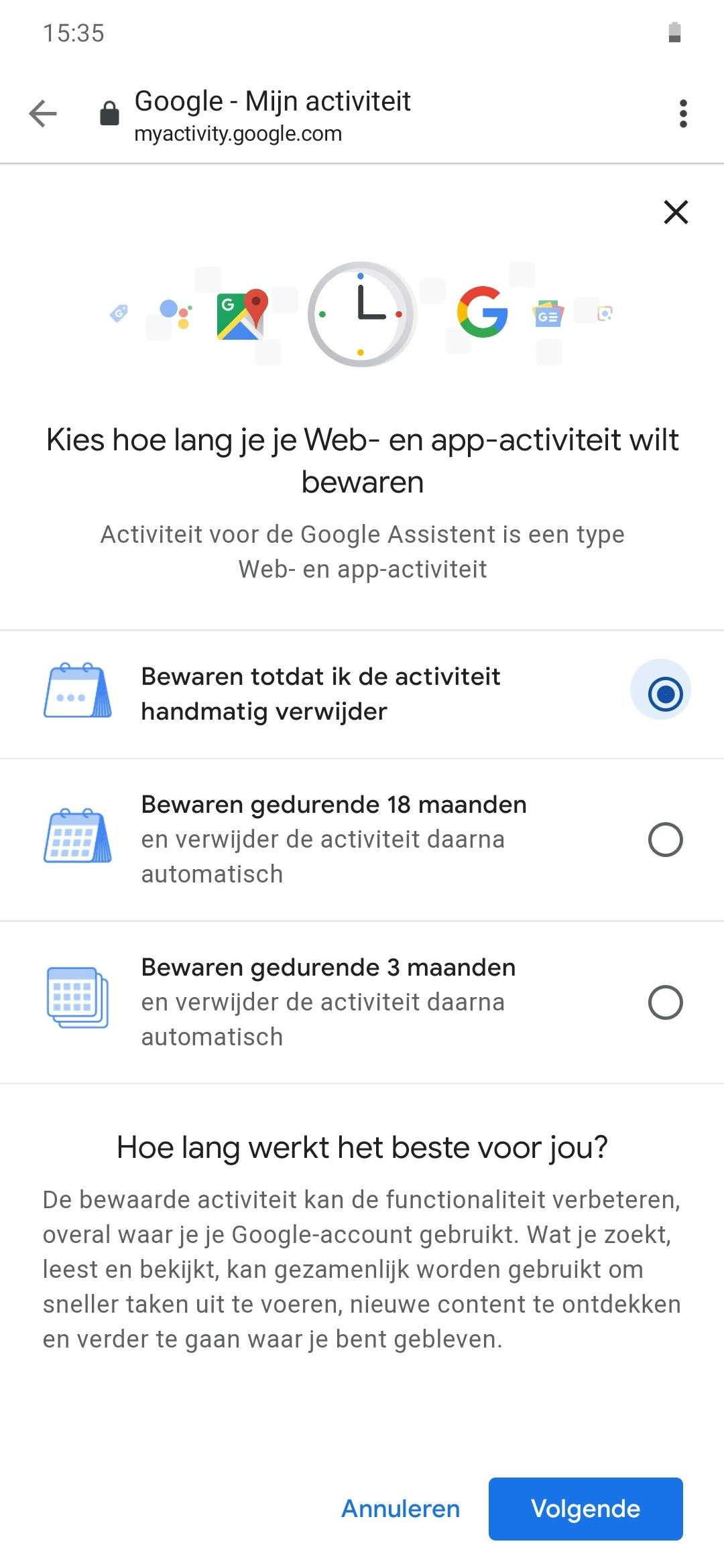Select keep until manually deleted option
Viewport: 724px width, 1568px height.
(x=665, y=694)
